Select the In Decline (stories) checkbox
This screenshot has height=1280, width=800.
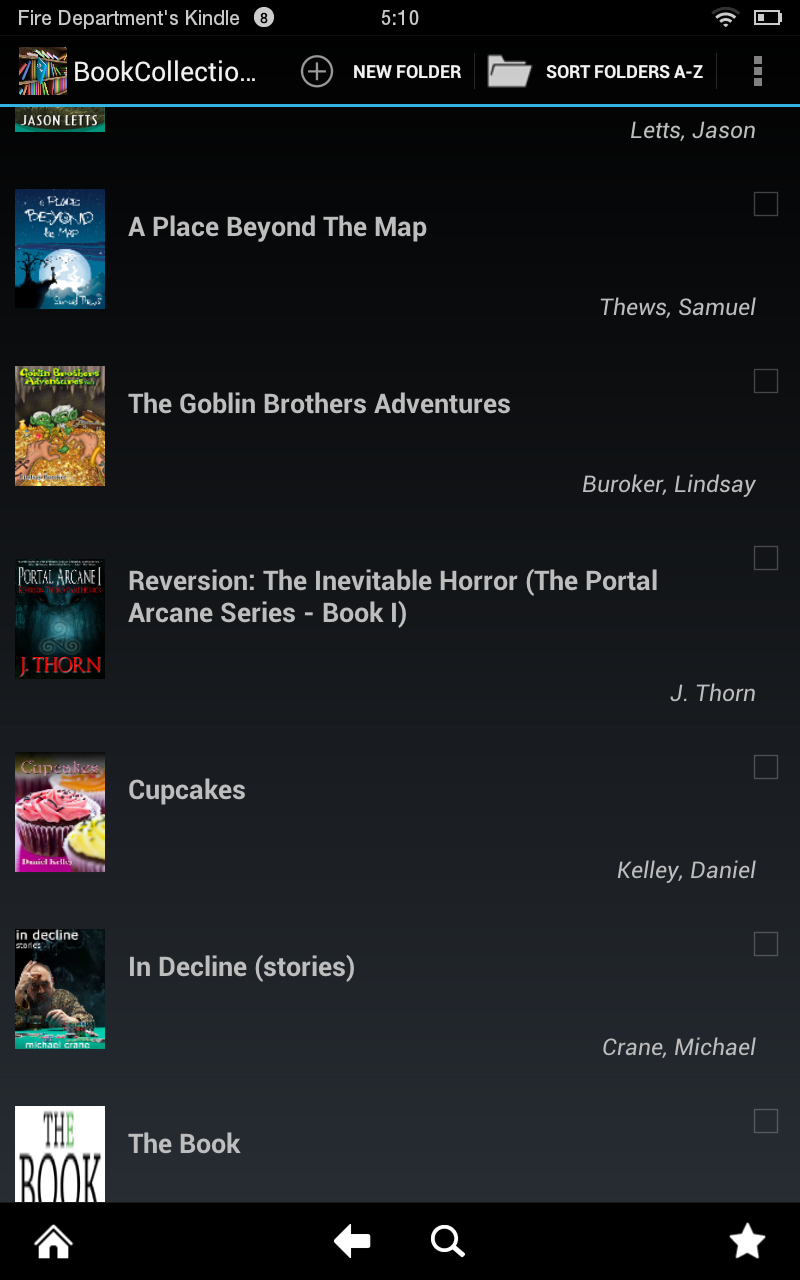[765, 944]
